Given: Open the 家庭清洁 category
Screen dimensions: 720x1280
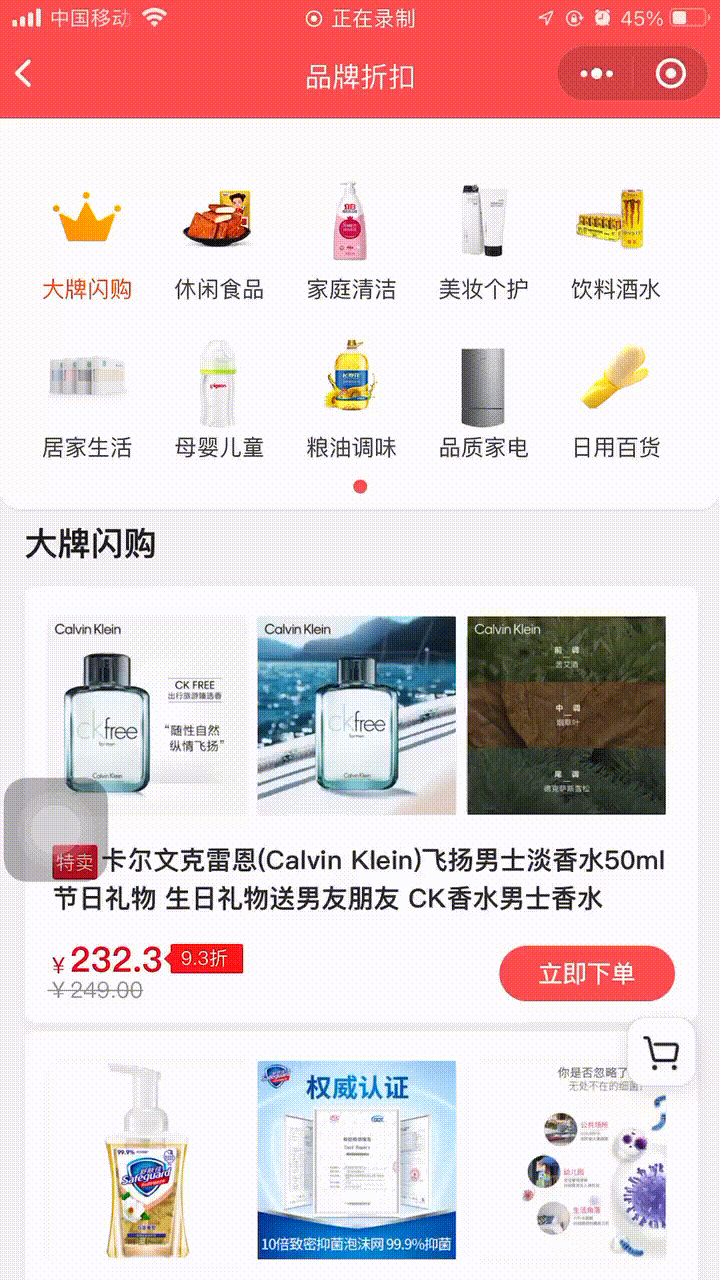Looking at the screenshot, I should 351,244.
